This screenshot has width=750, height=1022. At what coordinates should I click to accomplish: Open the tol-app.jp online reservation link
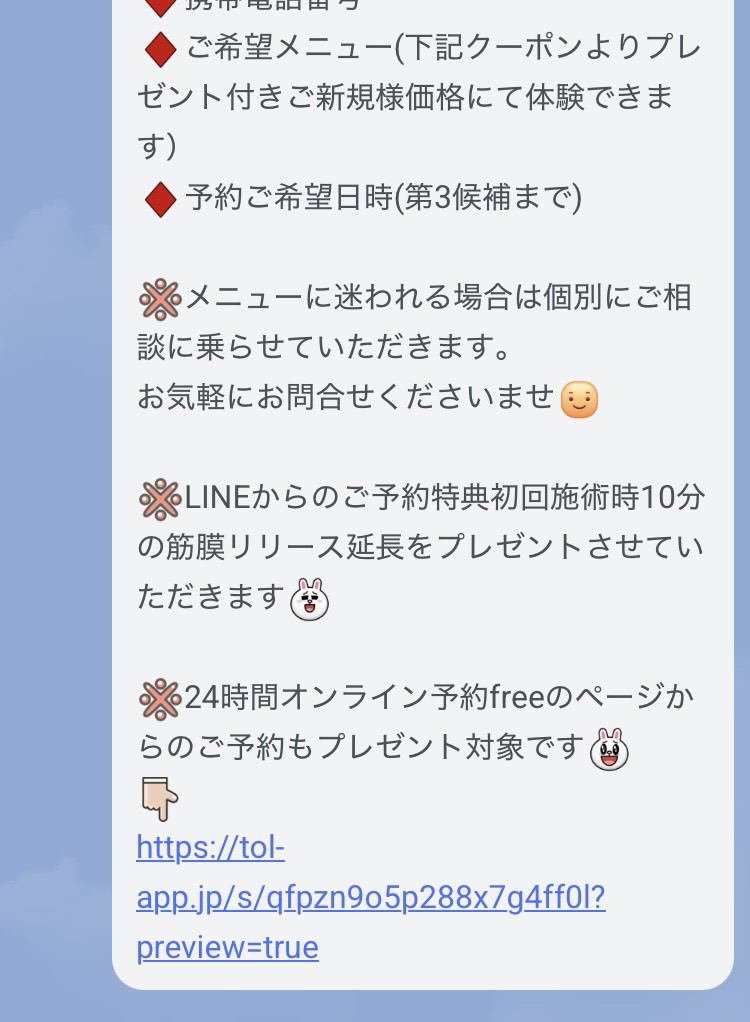370,898
